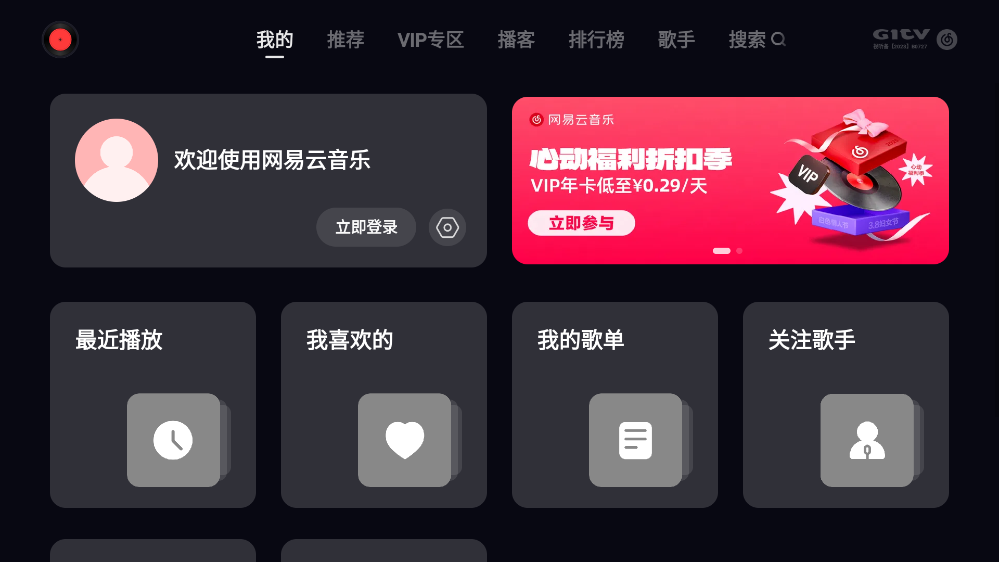Tap the 立即登录 login button
The height and width of the screenshot is (562, 999).
pyautogui.click(x=366, y=227)
